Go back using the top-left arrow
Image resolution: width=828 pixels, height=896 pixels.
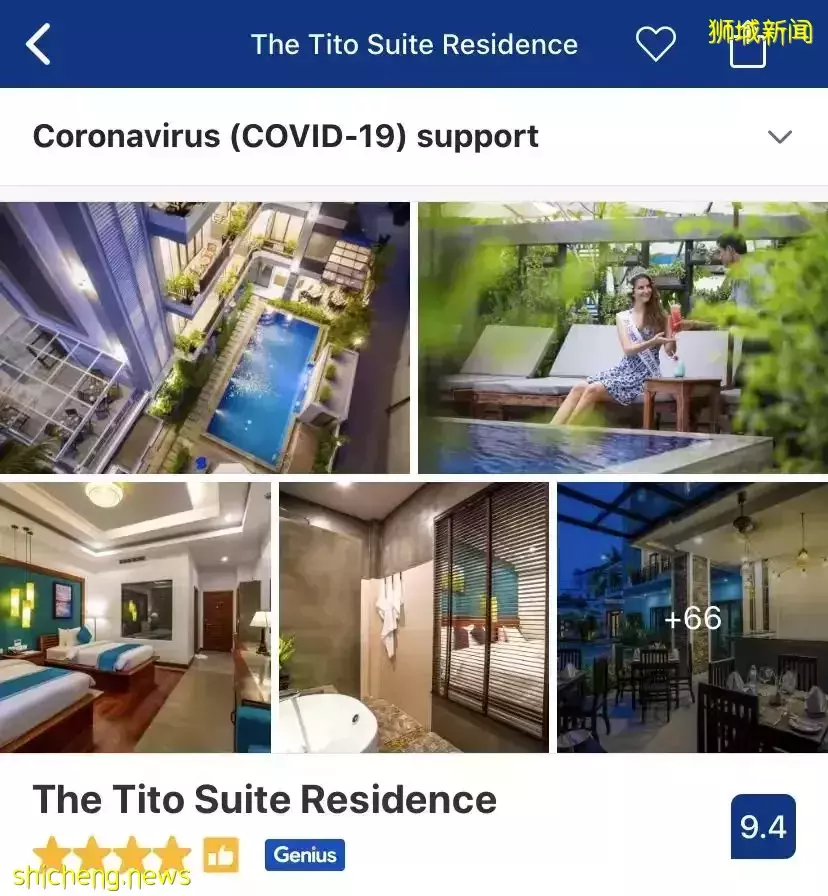(38, 45)
